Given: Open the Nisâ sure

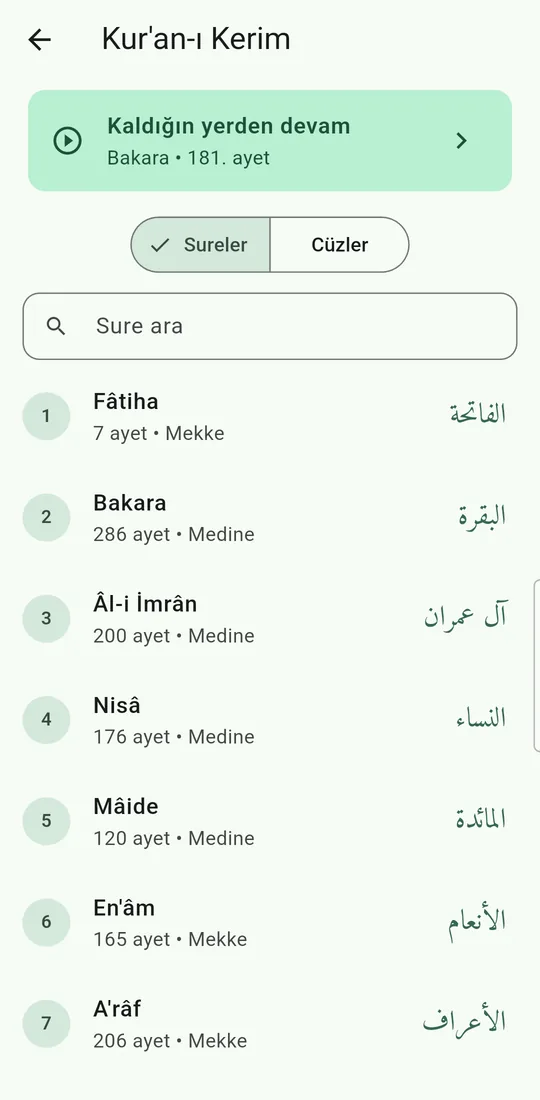Looking at the screenshot, I should click(270, 719).
